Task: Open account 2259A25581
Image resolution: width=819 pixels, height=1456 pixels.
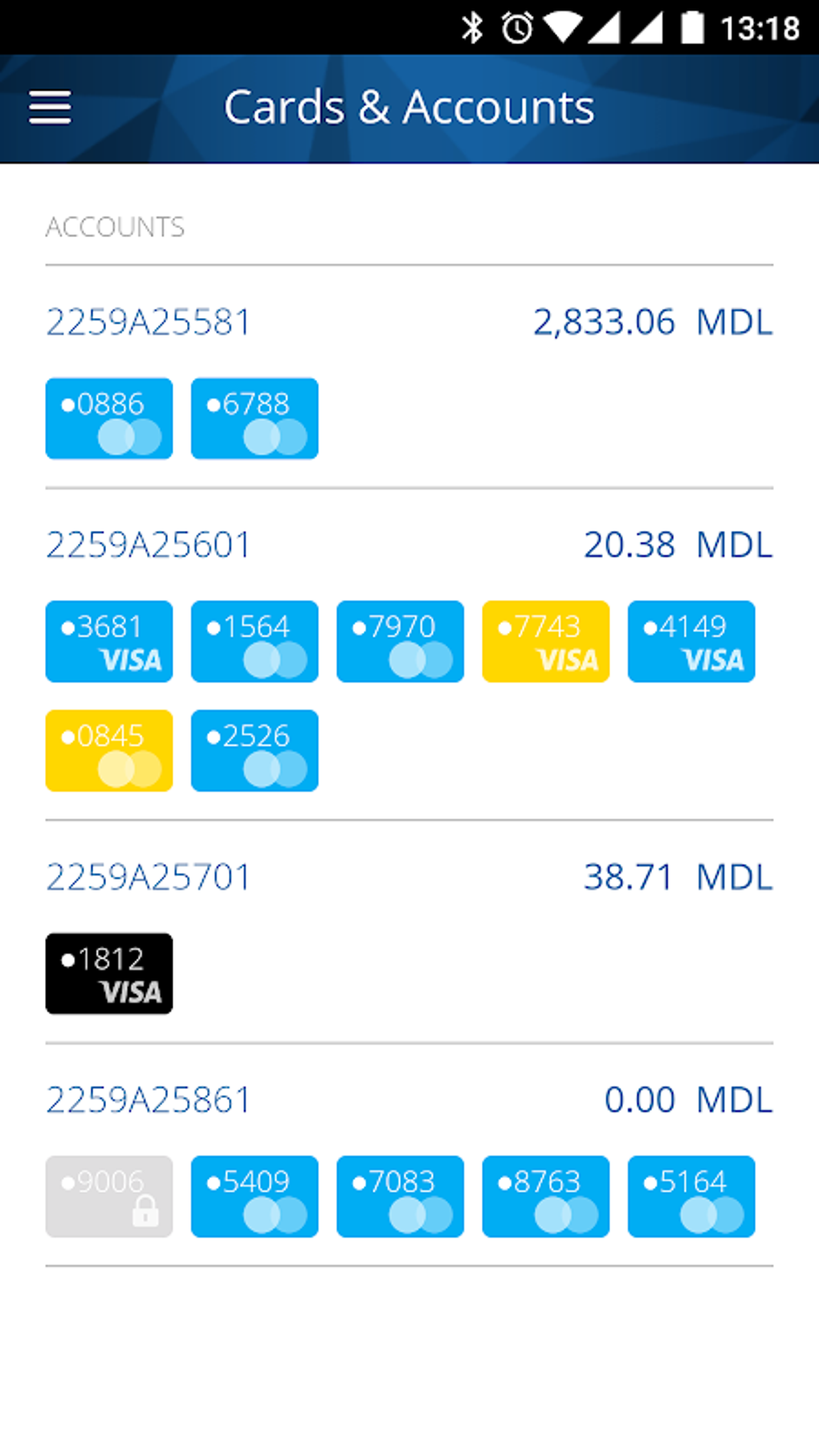Action: tap(149, 322)
